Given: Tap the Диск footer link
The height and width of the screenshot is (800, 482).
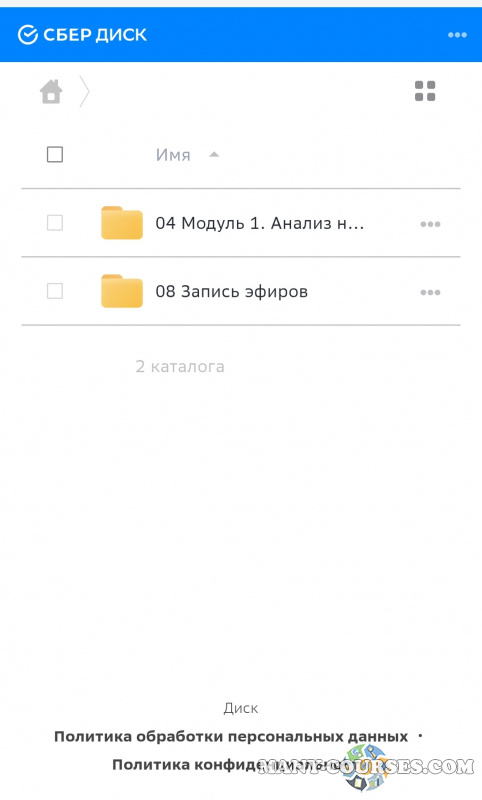Looking at the screenshot, I should coord(241,708).
